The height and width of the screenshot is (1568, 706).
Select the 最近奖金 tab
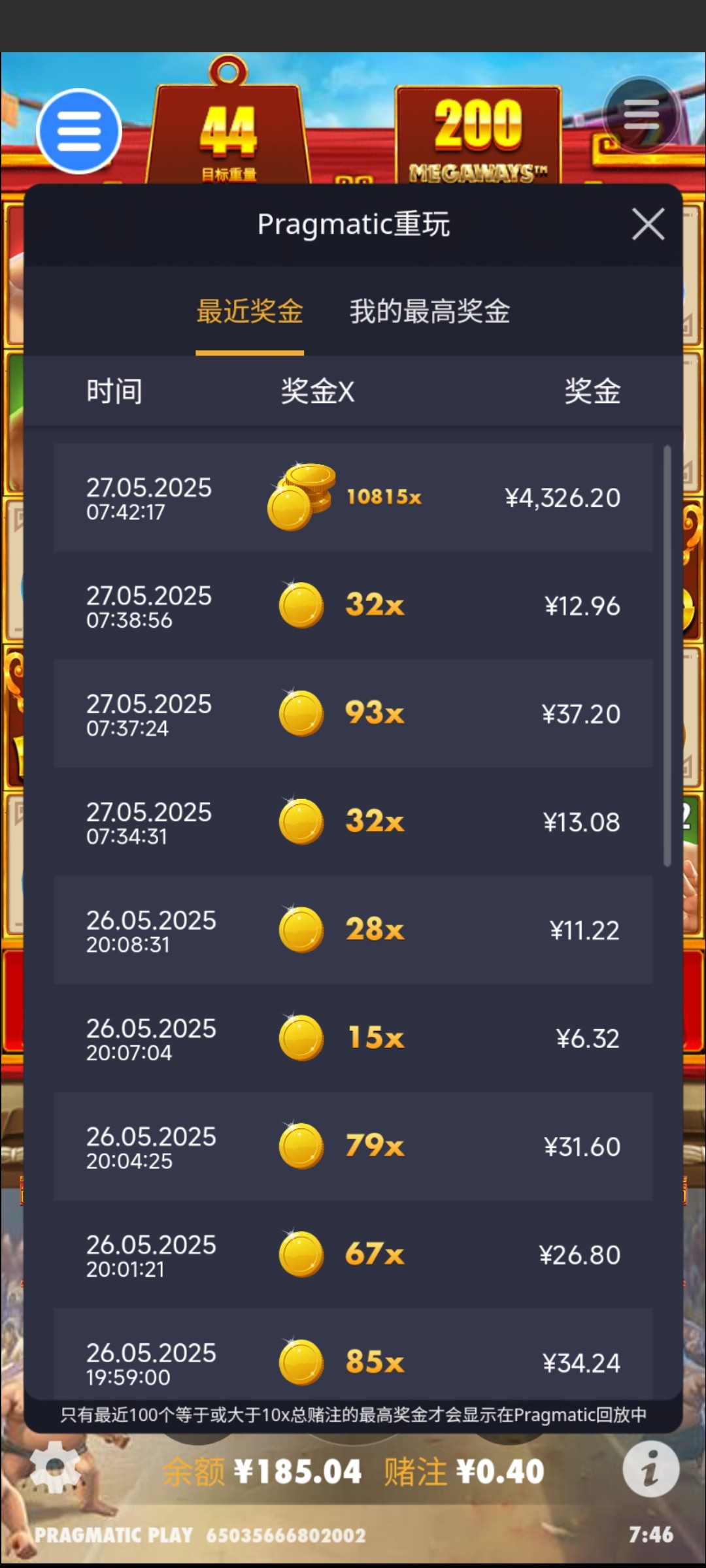(250, 311)
